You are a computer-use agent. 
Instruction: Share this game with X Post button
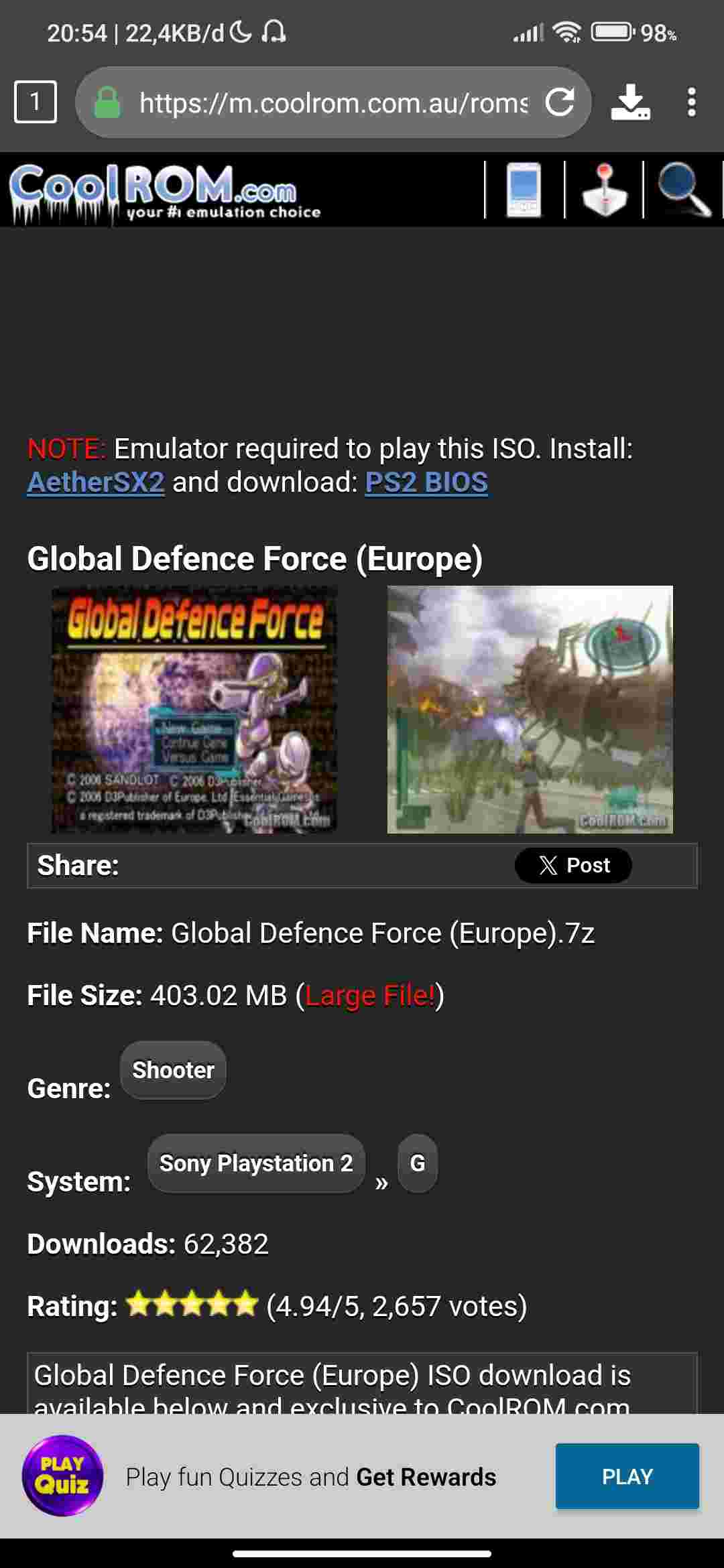(573, 865)
